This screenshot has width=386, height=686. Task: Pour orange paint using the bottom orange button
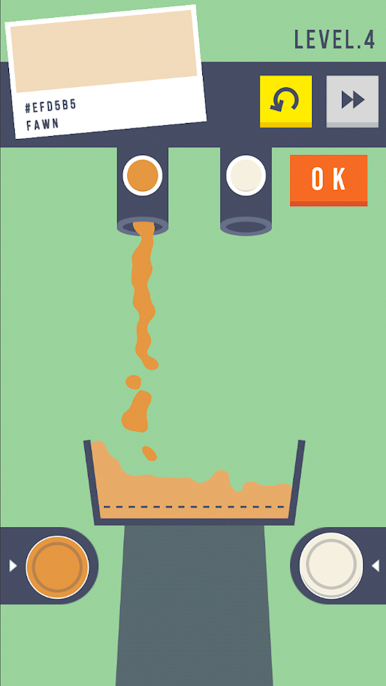point(57,567)
